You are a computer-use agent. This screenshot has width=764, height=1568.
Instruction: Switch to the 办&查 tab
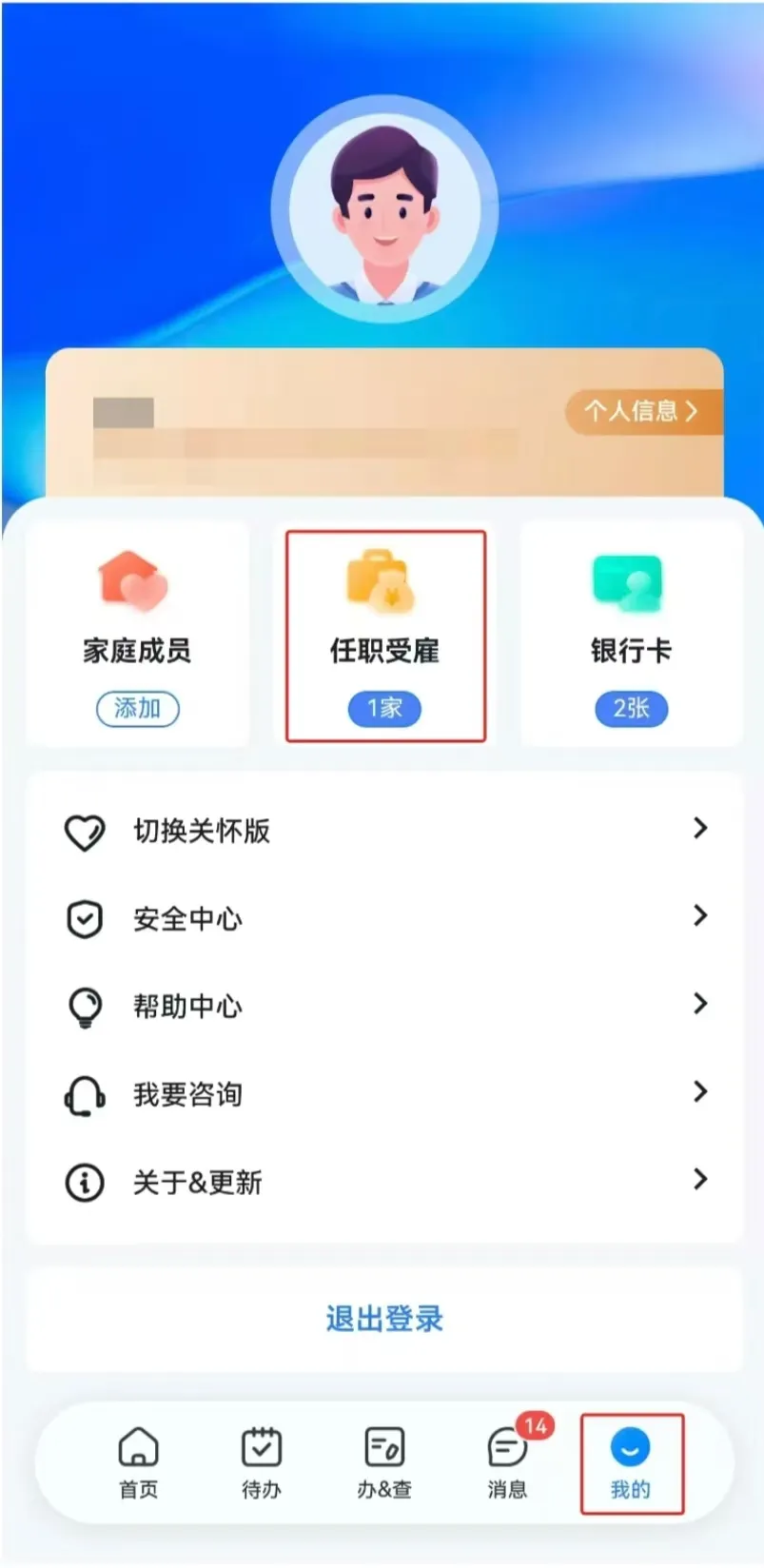[x=384, y=1462]
